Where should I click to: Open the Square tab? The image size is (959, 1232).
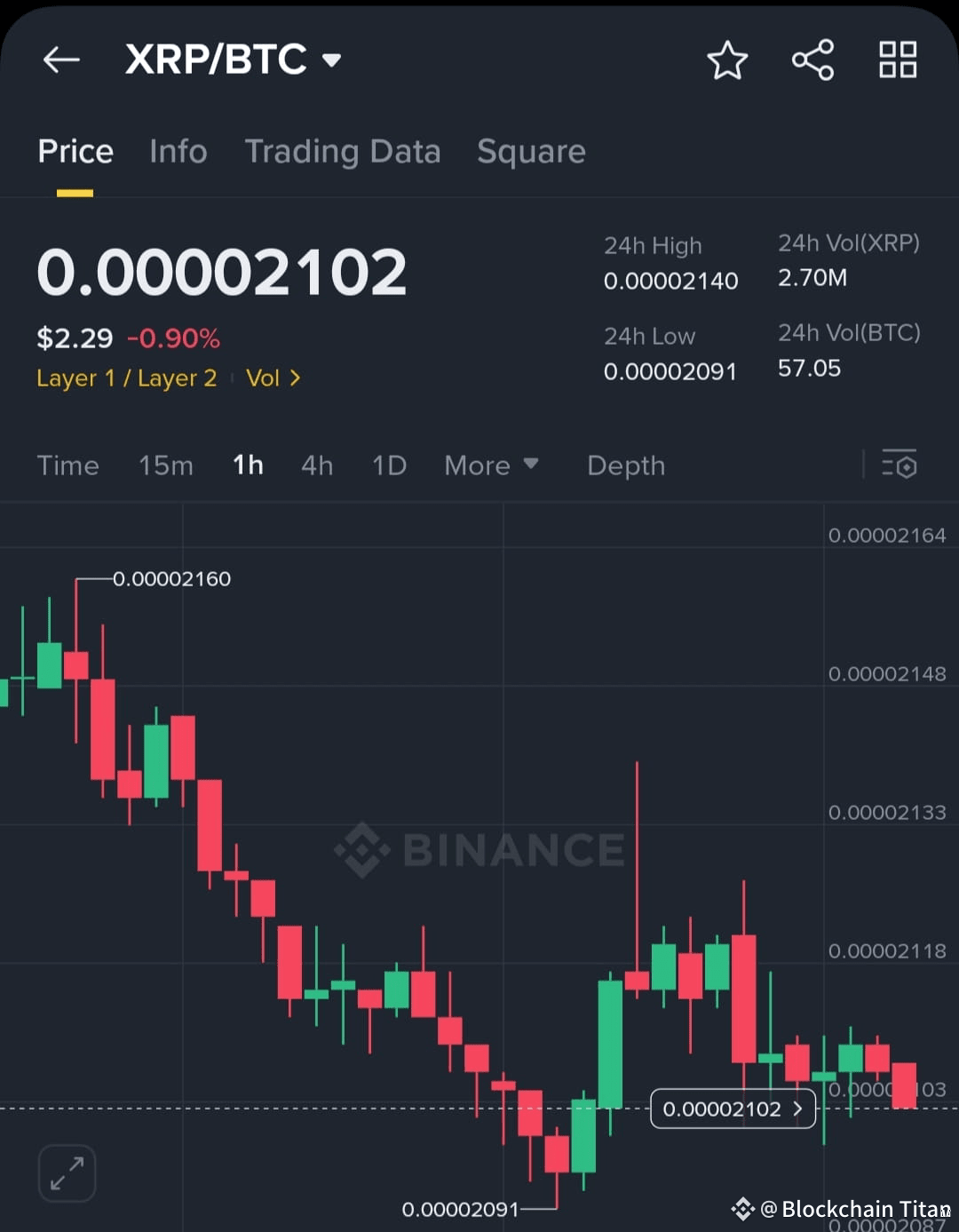pos(531,151)
